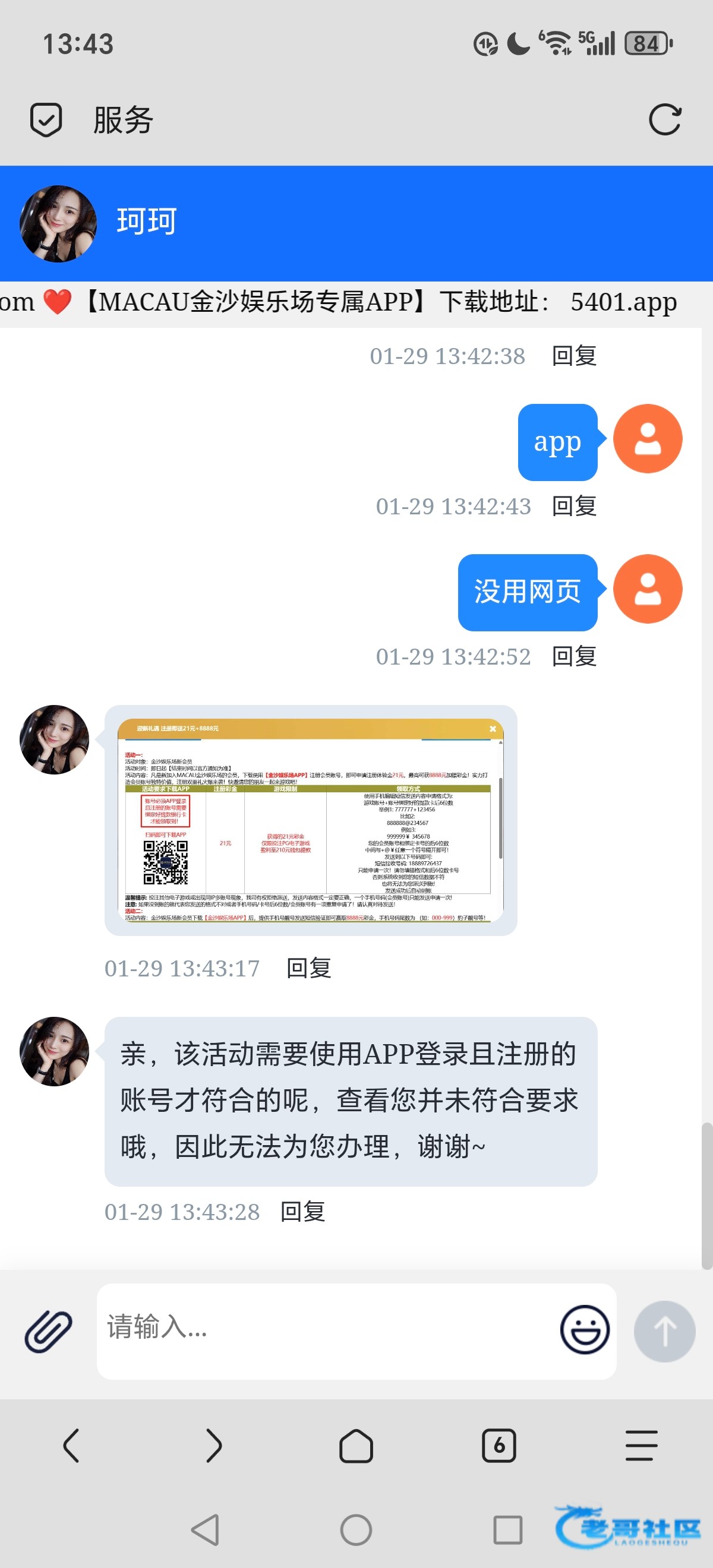Open the promotional image sent by 珂珂
The image size is (713, 1568).
[x=311, y=820]
